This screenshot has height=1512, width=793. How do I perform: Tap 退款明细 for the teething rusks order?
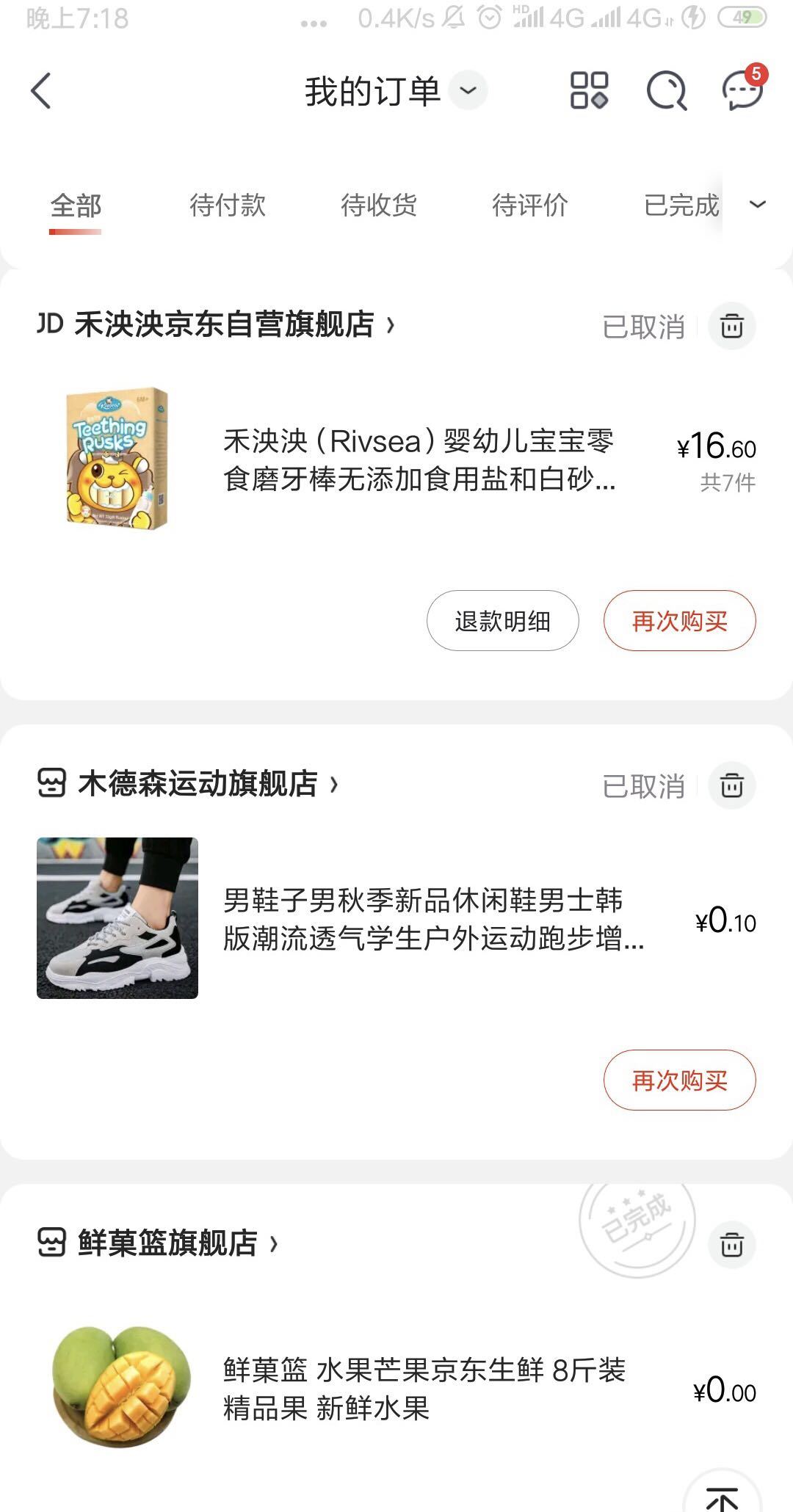coord(502,621)
